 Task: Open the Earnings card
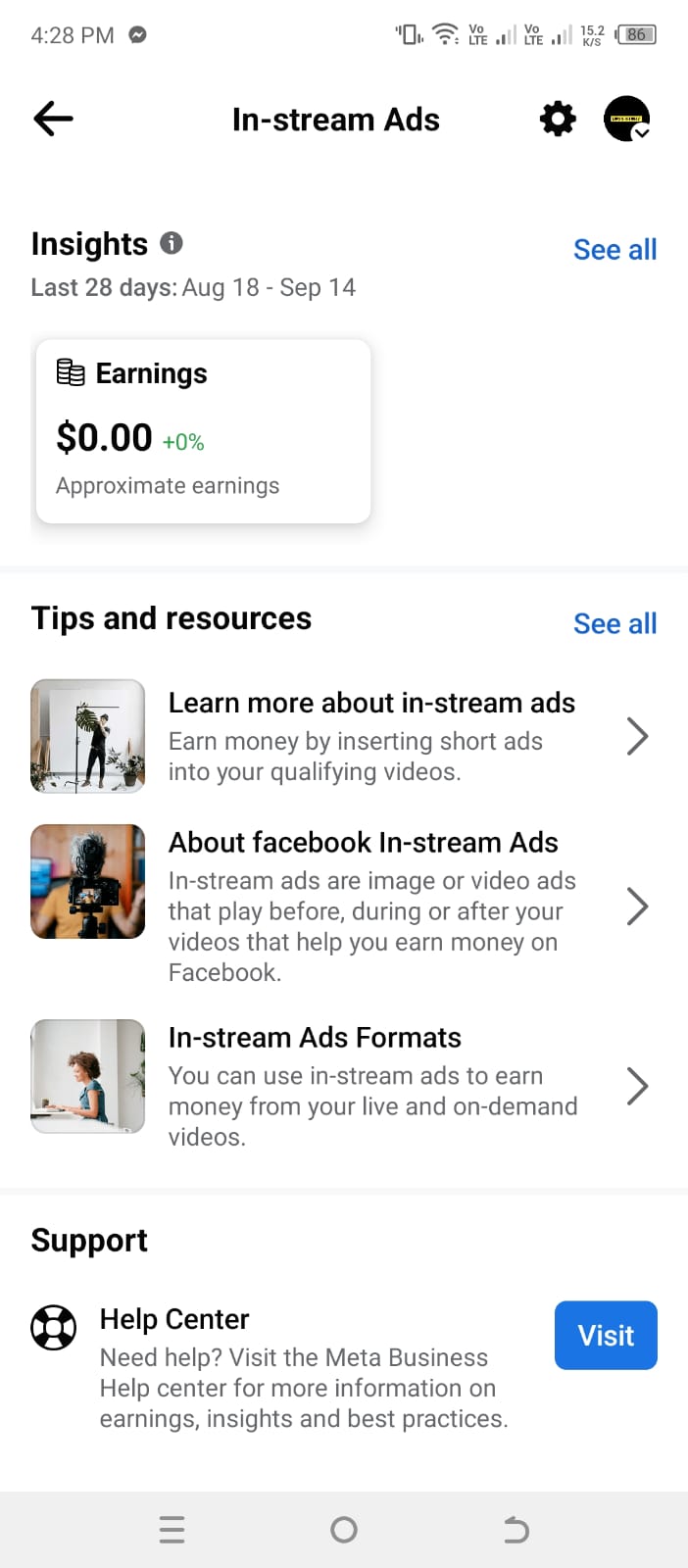pyautogui.click(x=203, y=430)
